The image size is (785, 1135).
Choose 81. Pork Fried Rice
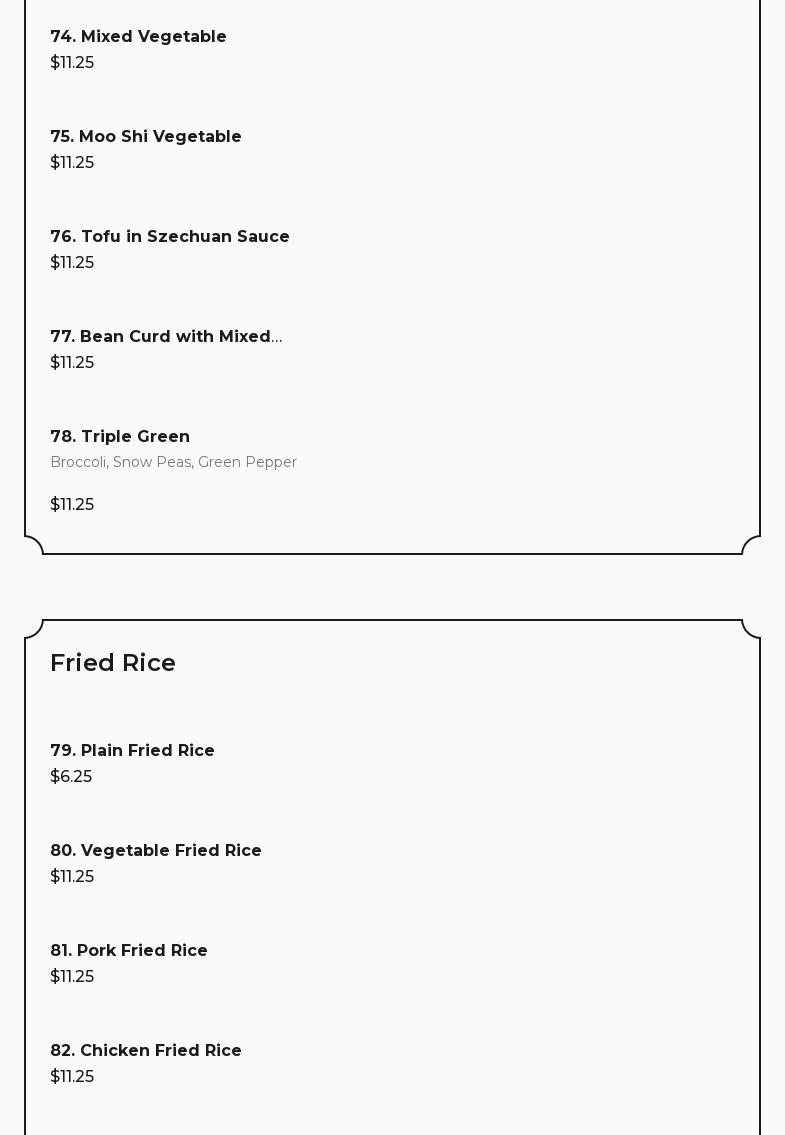pos(129,951)
